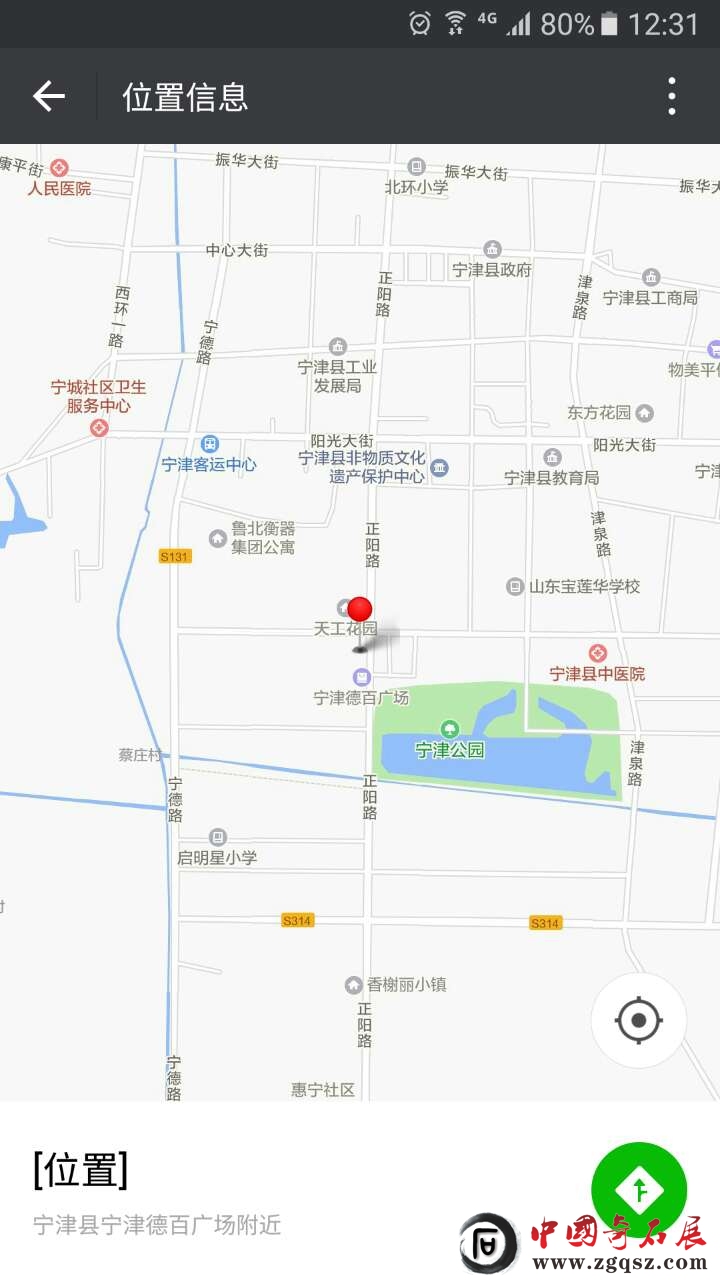
Task: Go back using the arrow
Action: (x=48, y=96)
